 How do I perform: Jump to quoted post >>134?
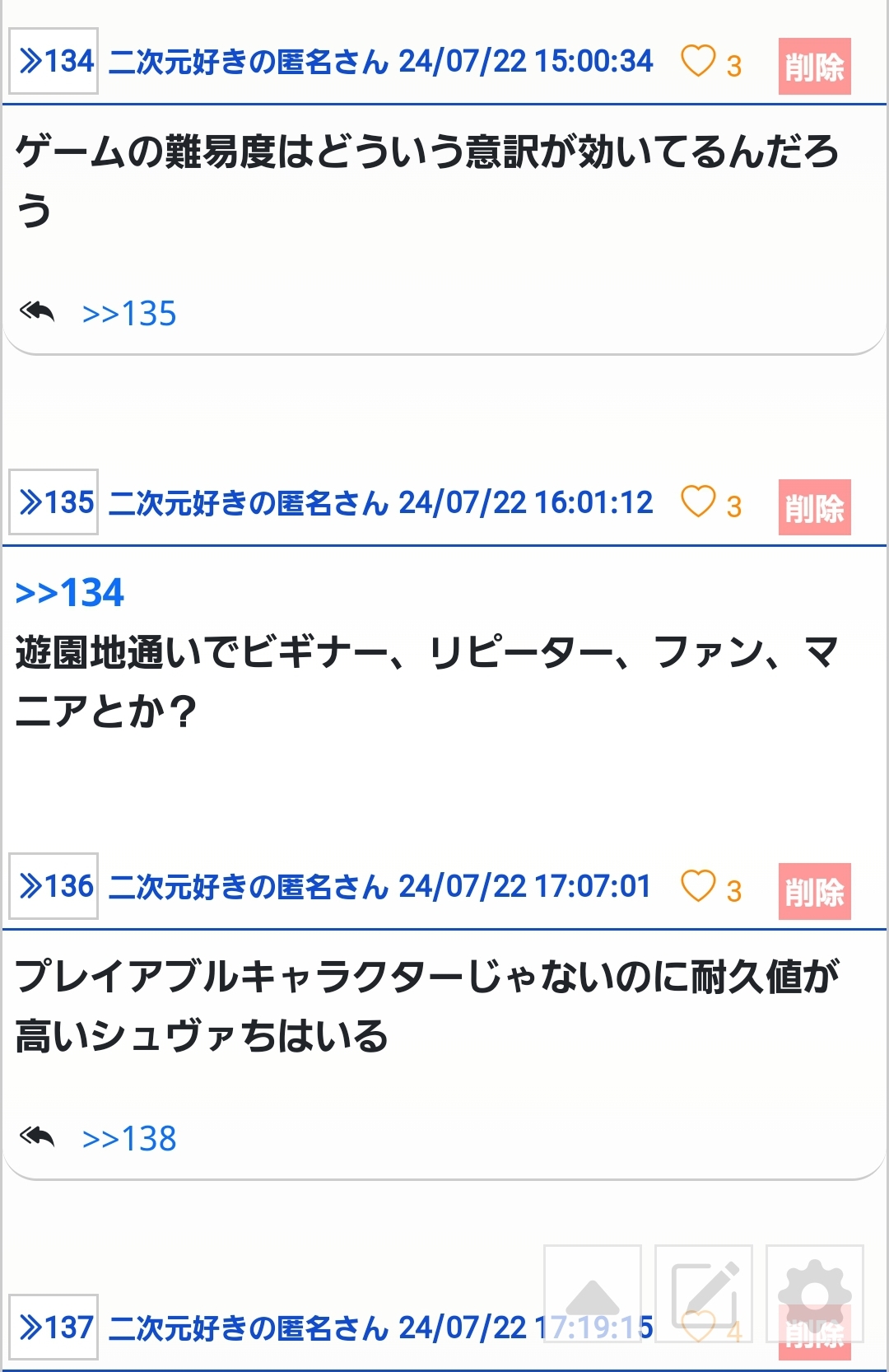70,593
